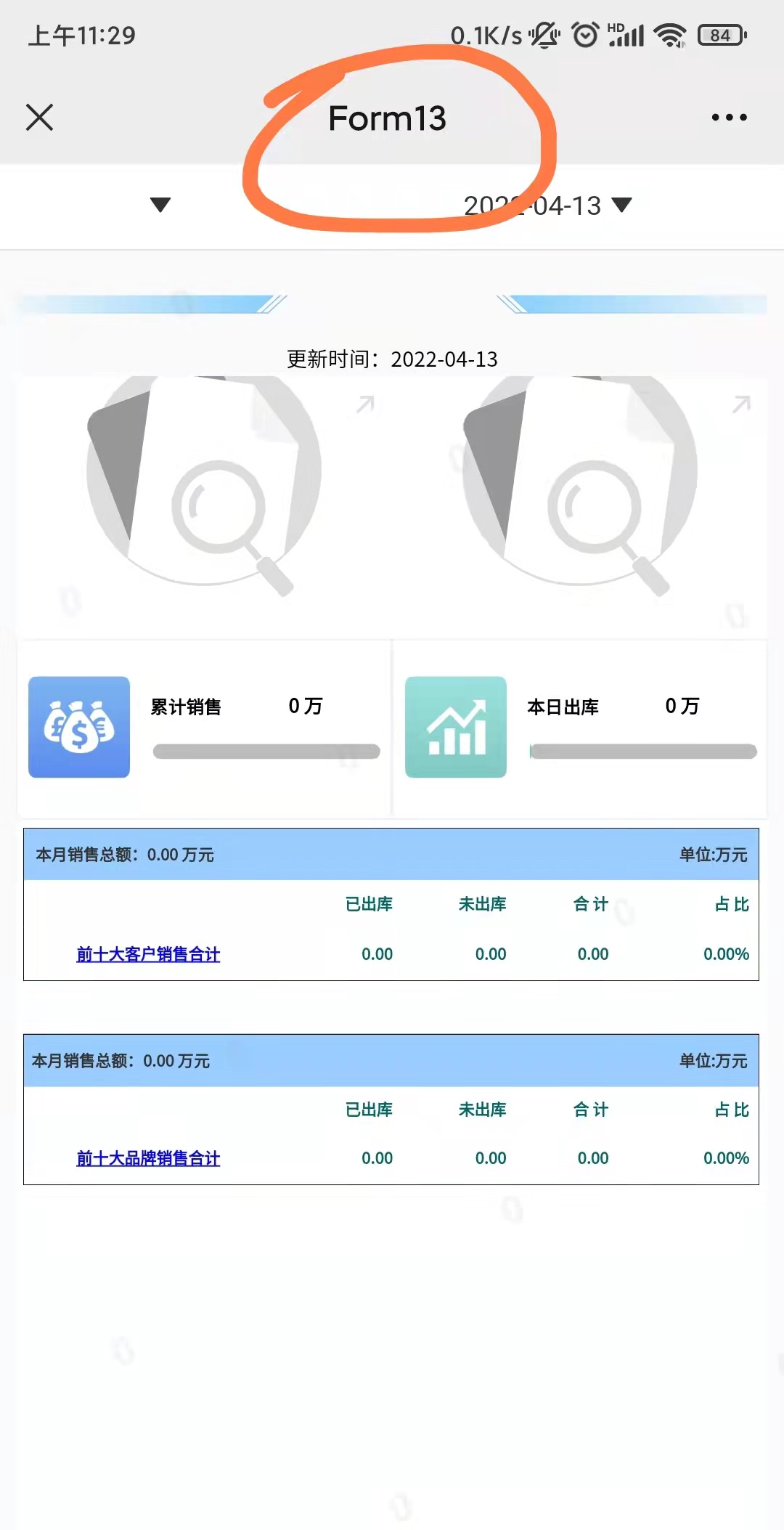The image size is (784, 1530).
Task: Open the three-dot overflow menu
Action: (x=729, y=117)
